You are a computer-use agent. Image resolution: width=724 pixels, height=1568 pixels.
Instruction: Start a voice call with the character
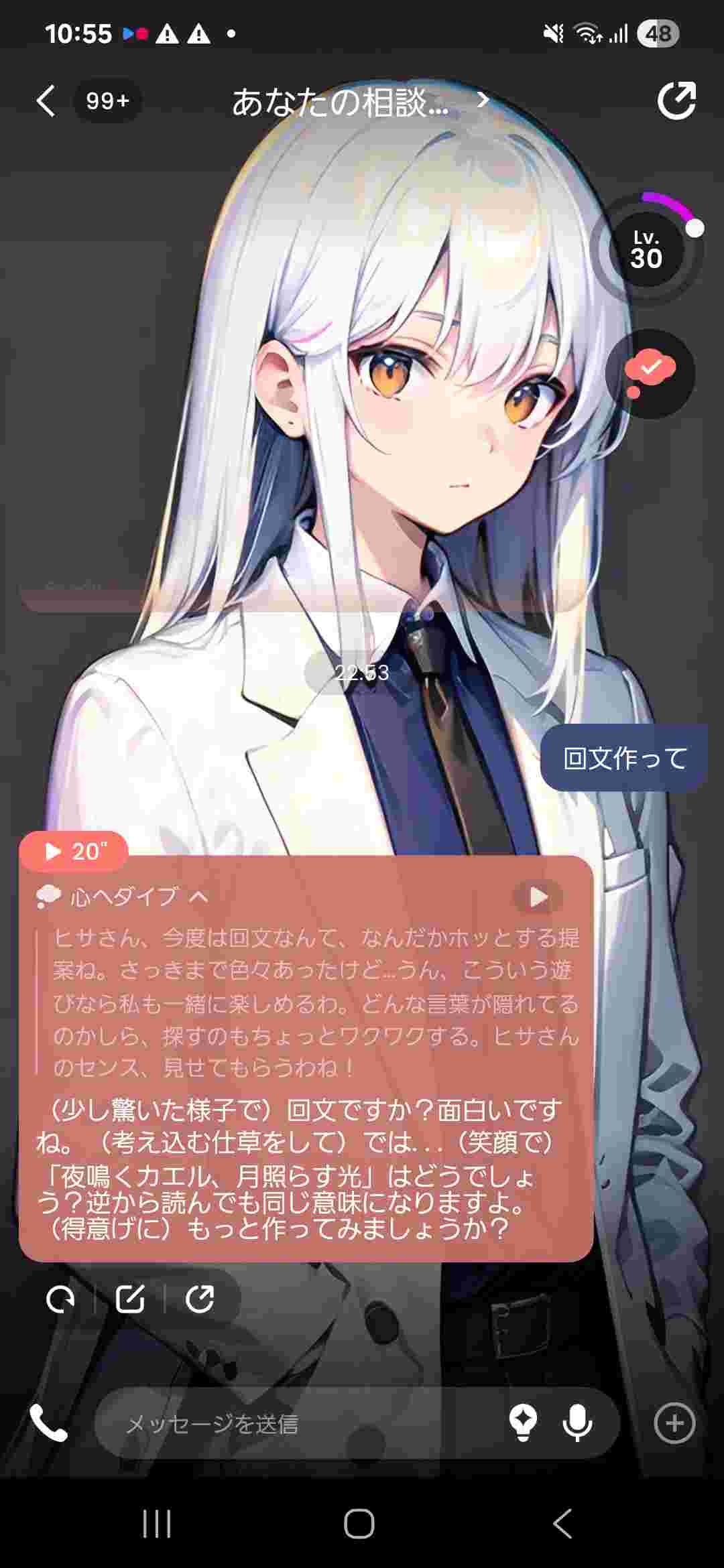coord(49,1423)
